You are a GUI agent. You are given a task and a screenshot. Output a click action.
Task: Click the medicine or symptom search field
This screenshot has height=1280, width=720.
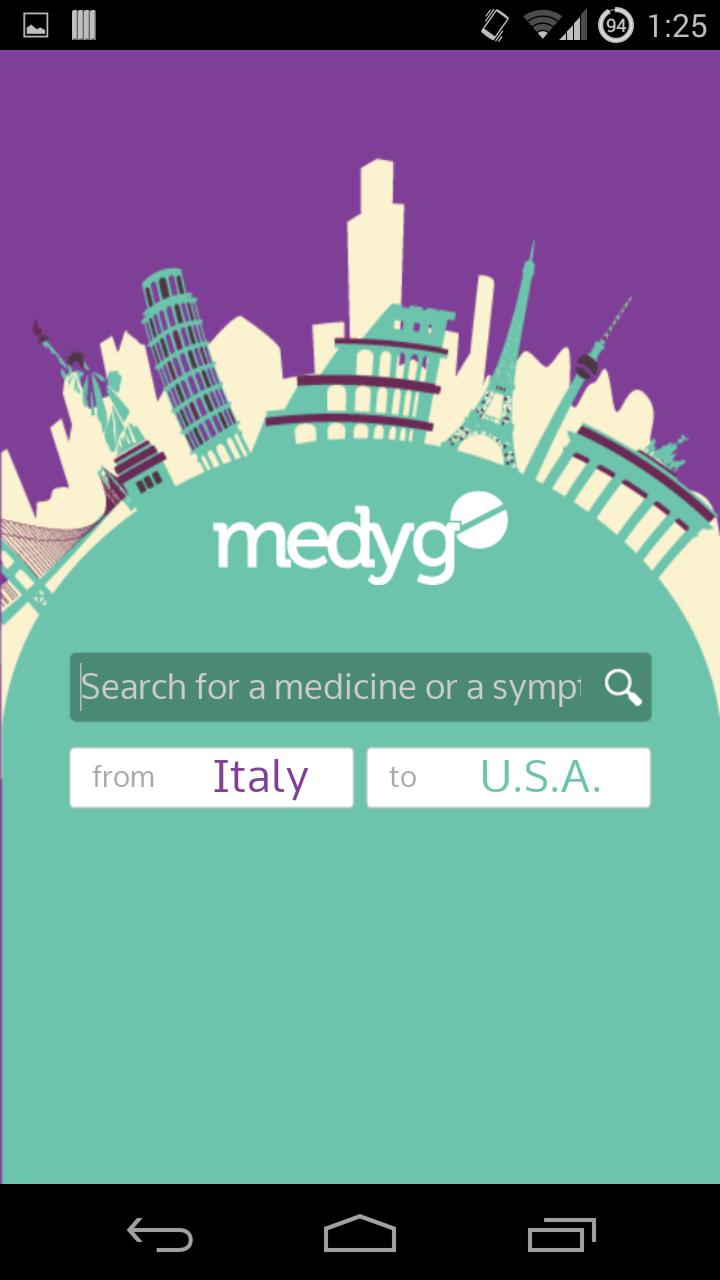pos(330,687)
